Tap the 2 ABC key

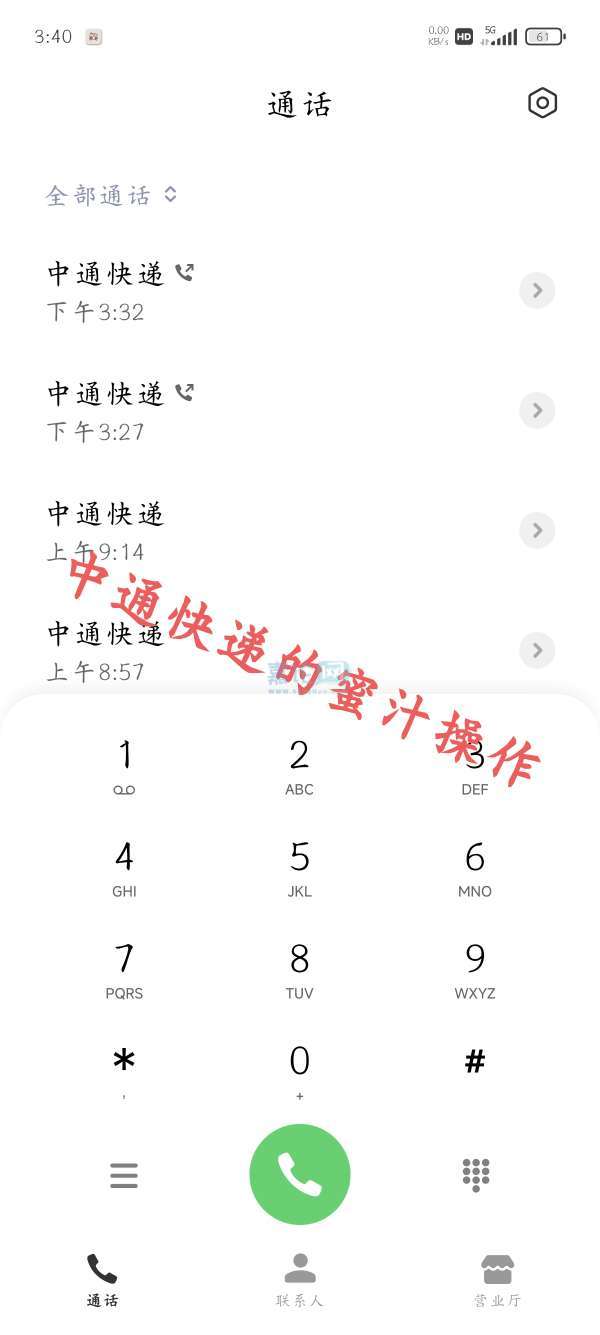(299, 767)
